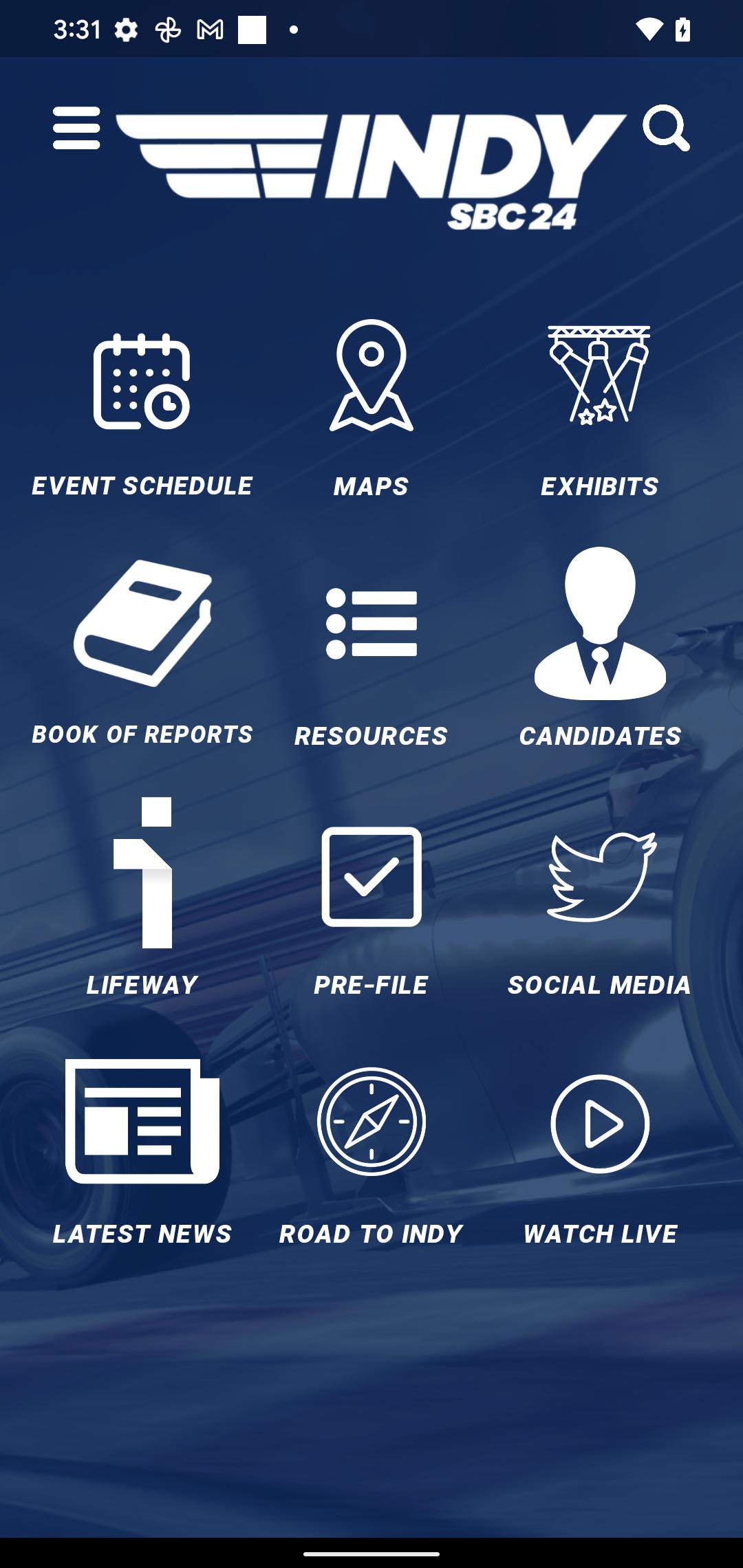Open the hamburger menu
Screen dimensions: 743x1568
point(76,128)
